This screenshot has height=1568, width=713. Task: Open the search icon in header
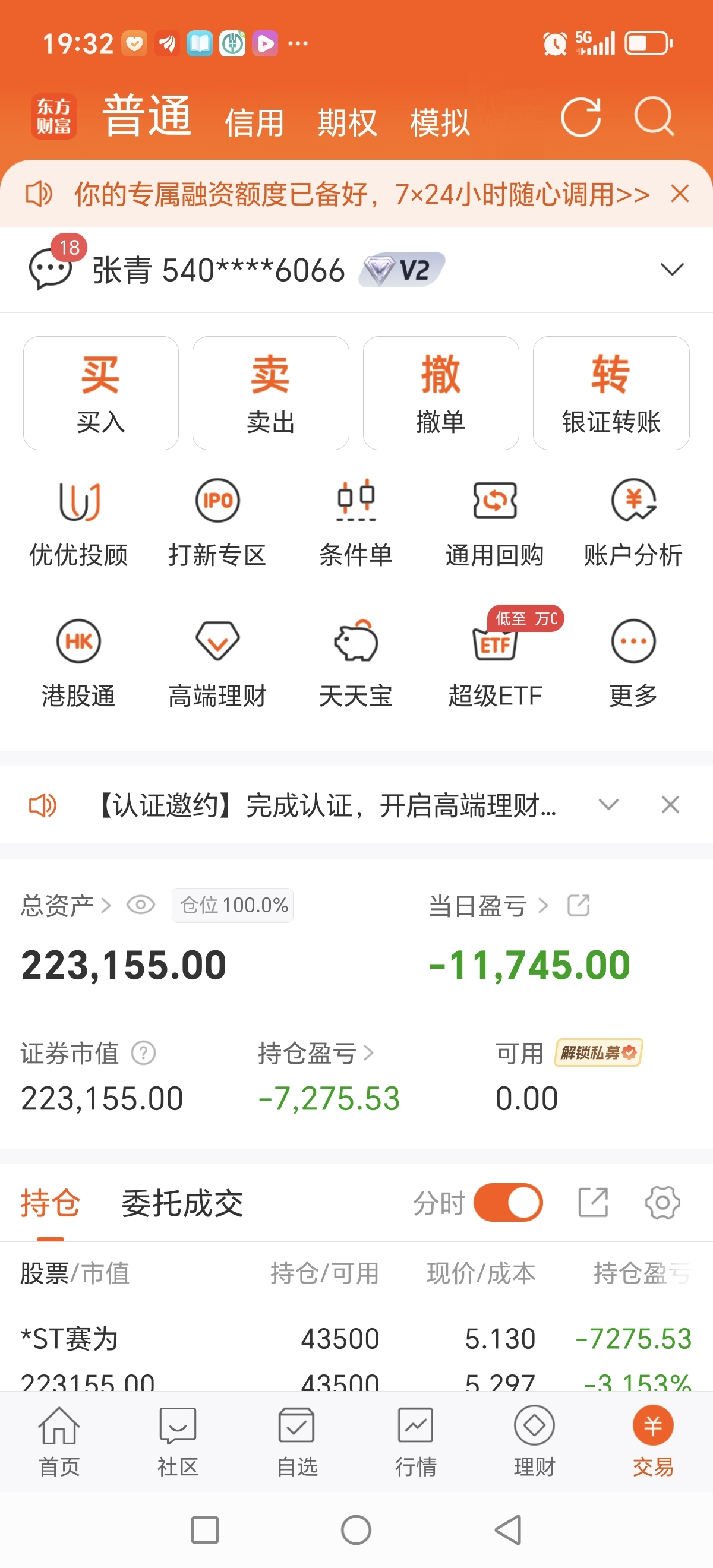point(655,117)
